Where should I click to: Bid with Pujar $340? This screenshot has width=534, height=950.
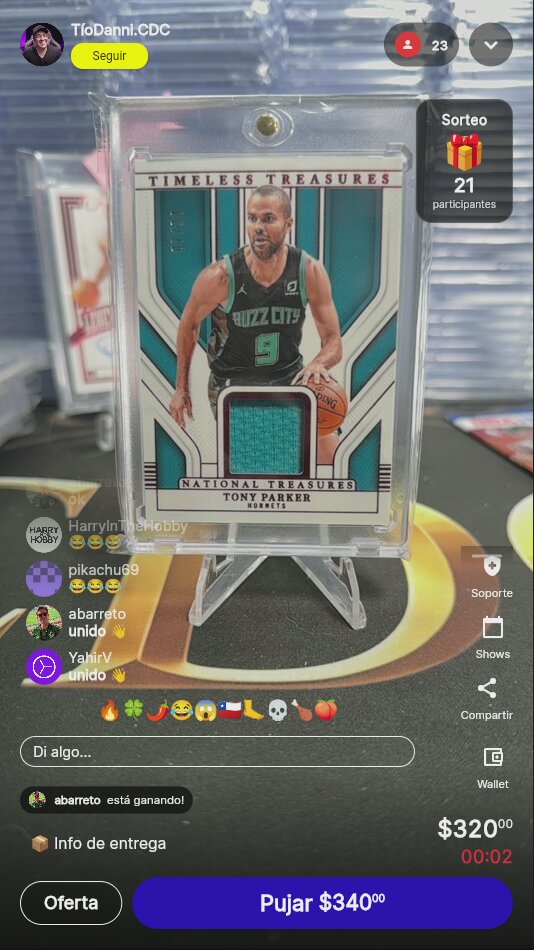(x=322, y=903)
